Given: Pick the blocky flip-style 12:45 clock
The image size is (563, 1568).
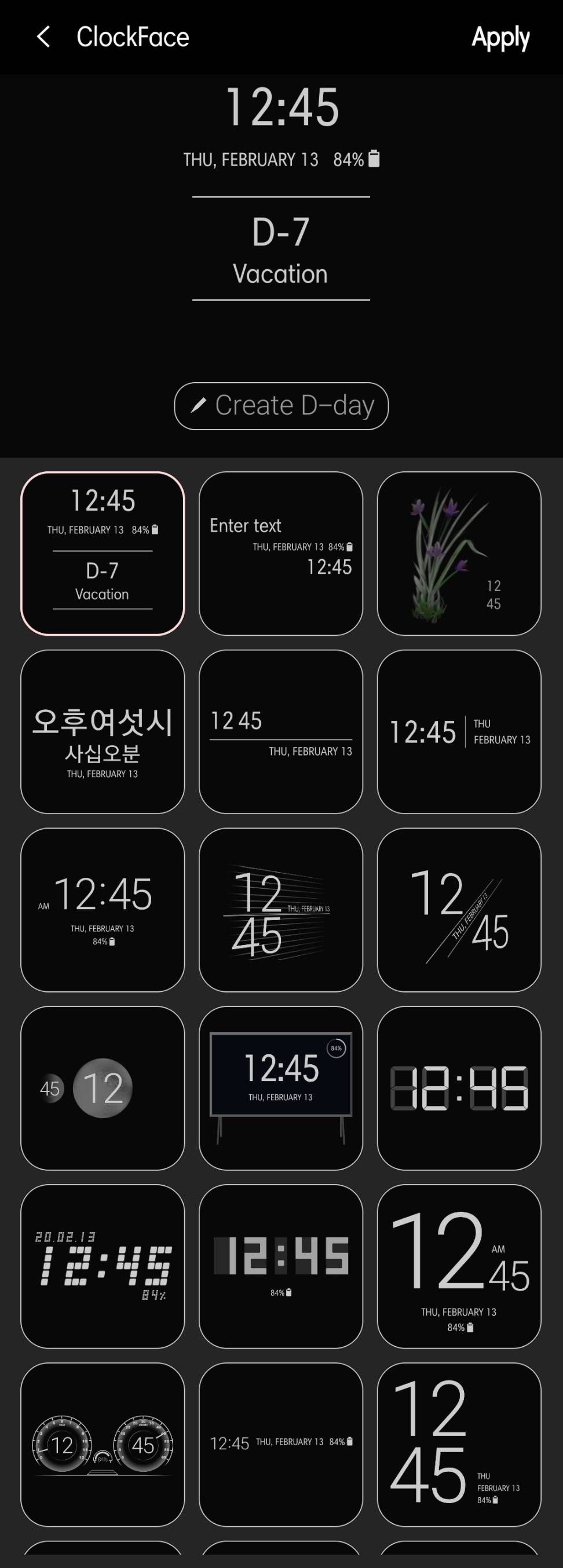Looking at the screenshot, I should [x=280, y=1267].
